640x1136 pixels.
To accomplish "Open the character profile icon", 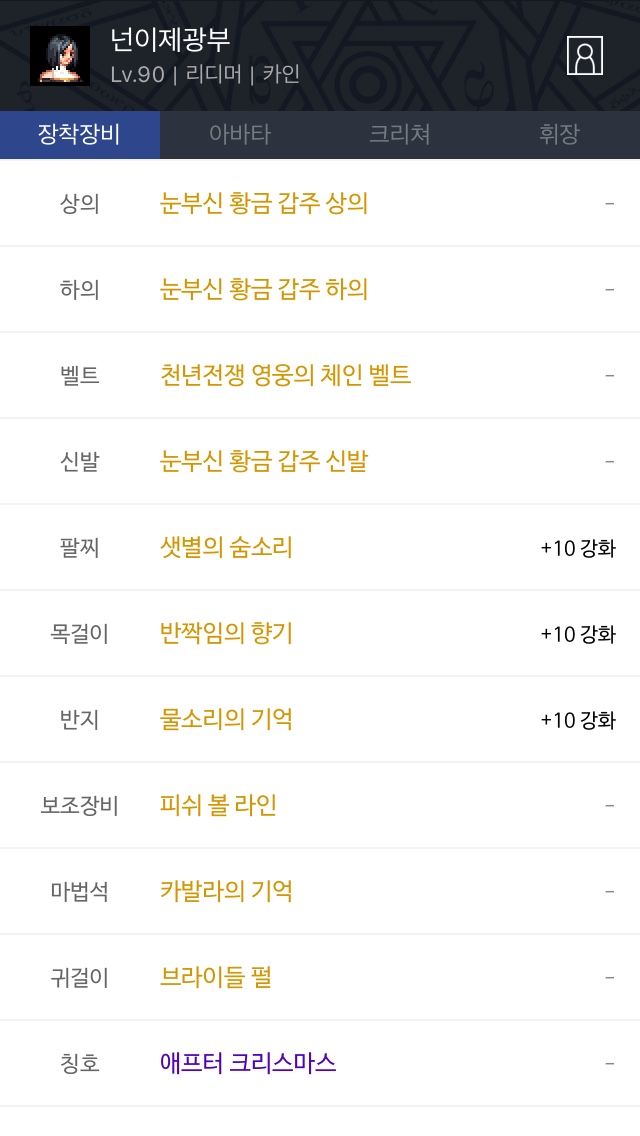I will coord(584,56).
